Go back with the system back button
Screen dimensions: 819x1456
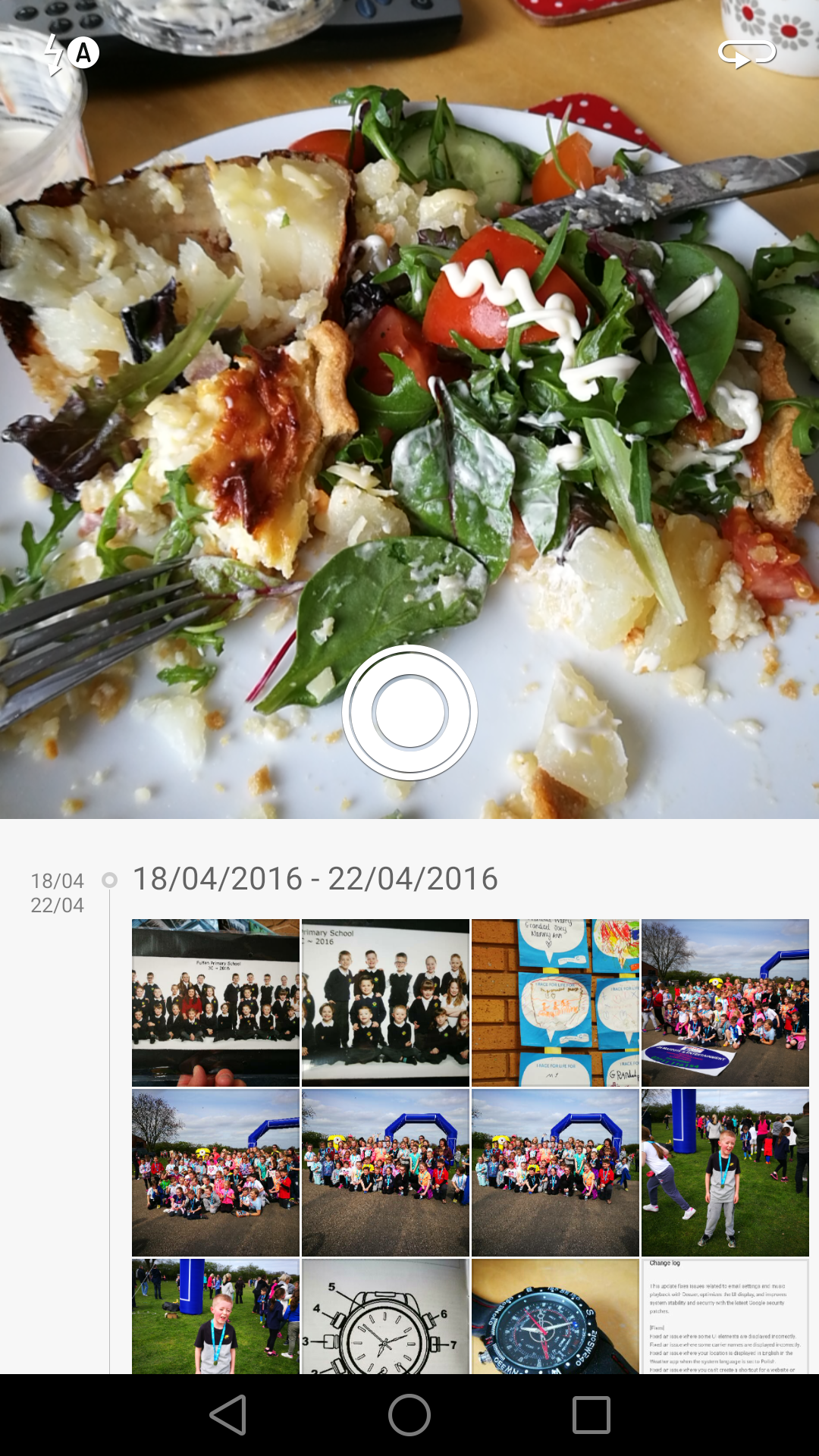coord(228,1415)
